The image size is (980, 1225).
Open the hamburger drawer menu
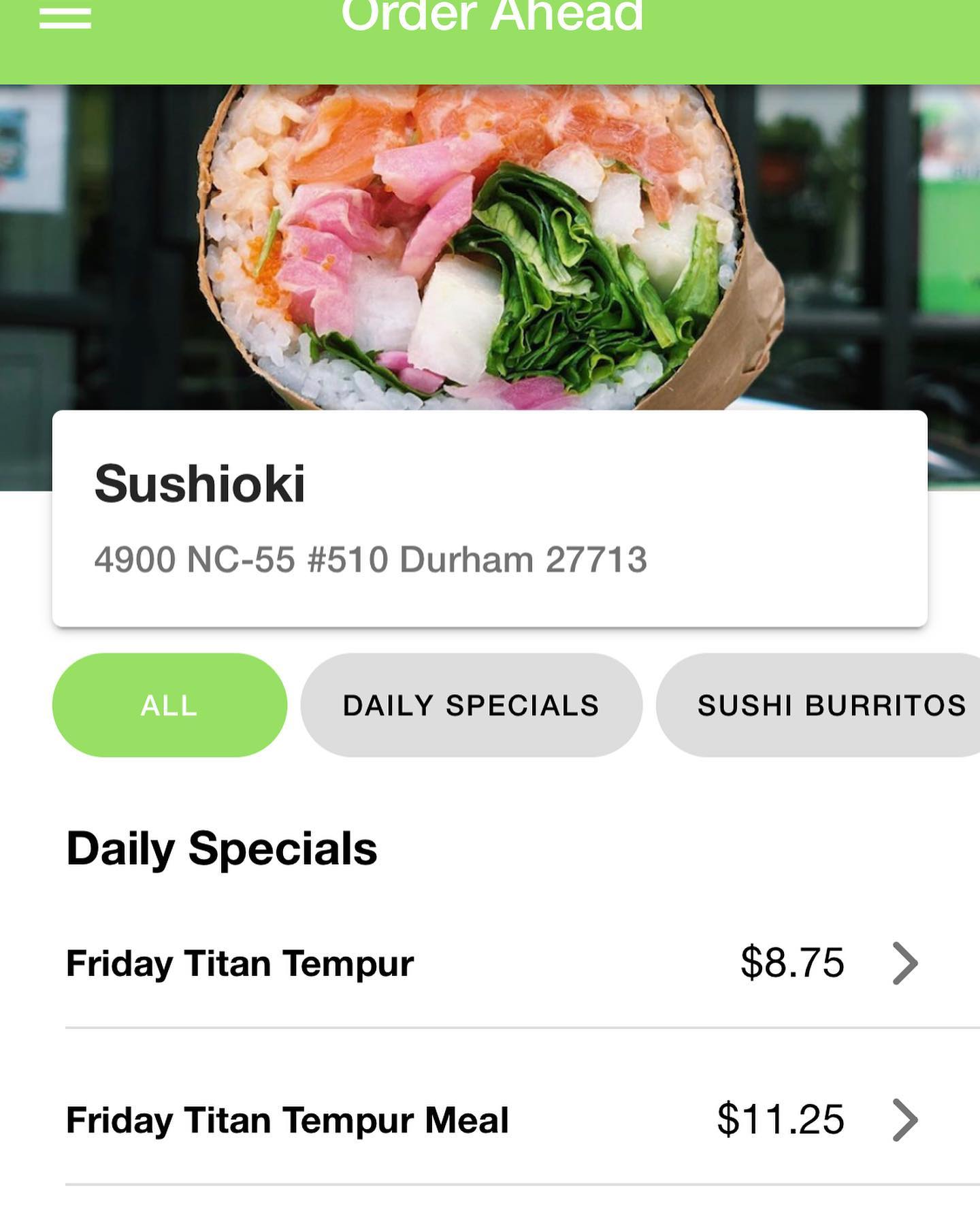[65, 18]
